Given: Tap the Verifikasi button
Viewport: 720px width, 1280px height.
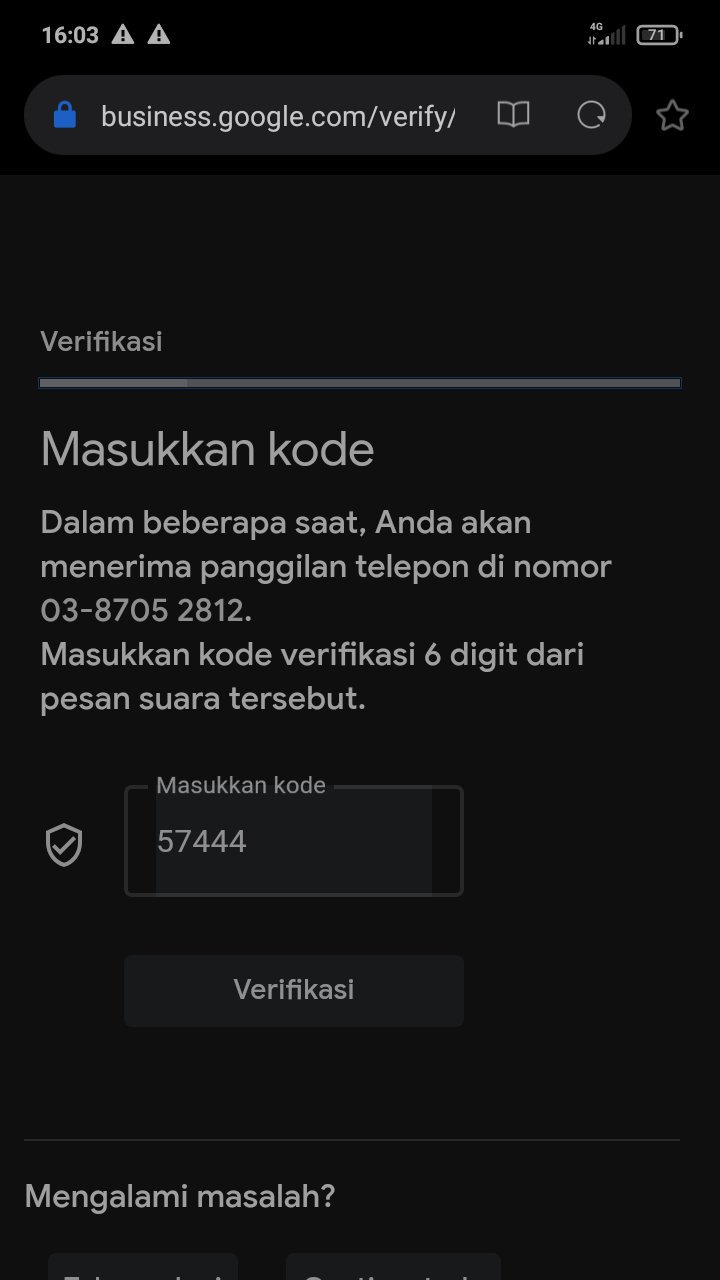Looking at the screenshot, I should pos(294,990).
